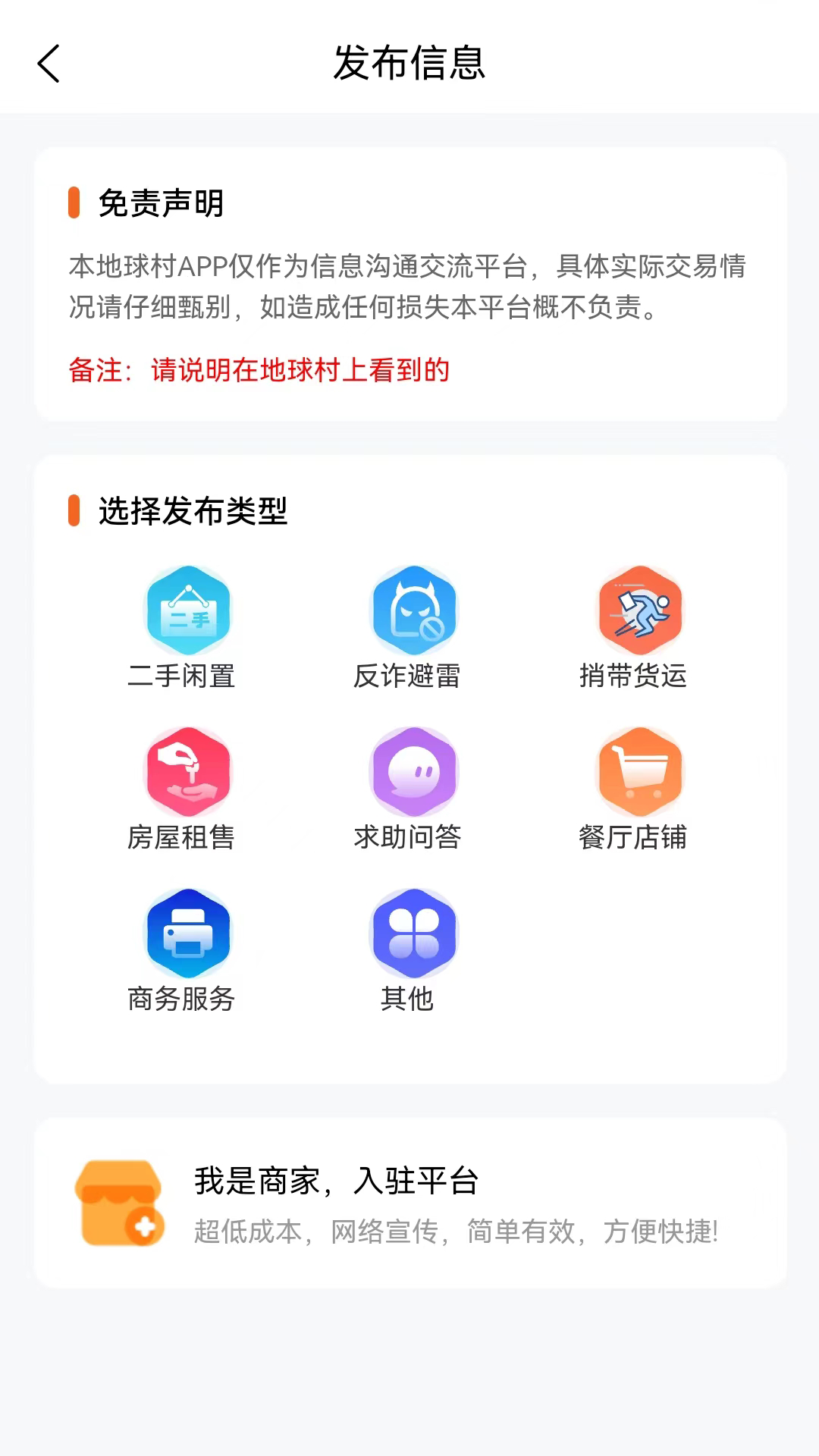Select the 其他 category

click(x=408, y=950)
